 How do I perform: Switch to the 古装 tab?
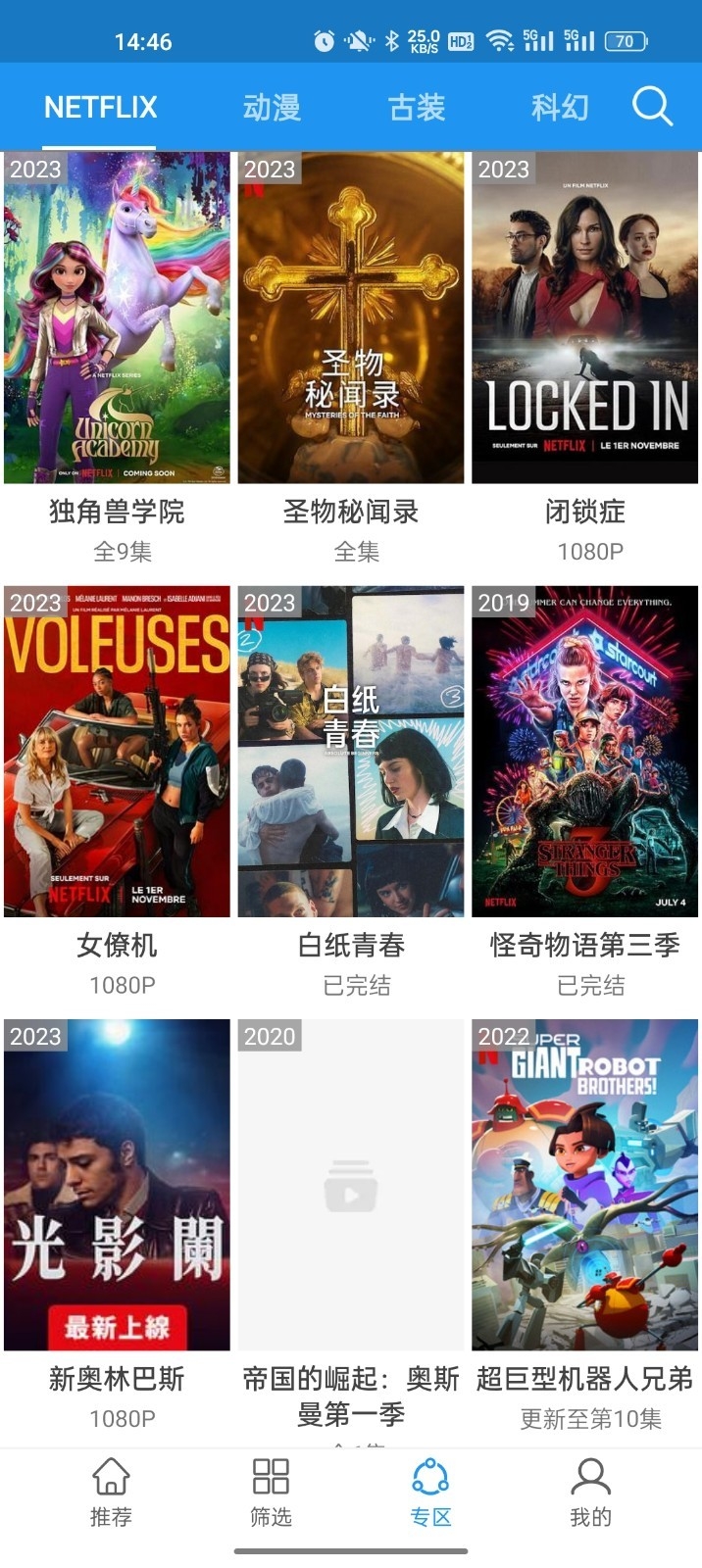pos(417,107)
